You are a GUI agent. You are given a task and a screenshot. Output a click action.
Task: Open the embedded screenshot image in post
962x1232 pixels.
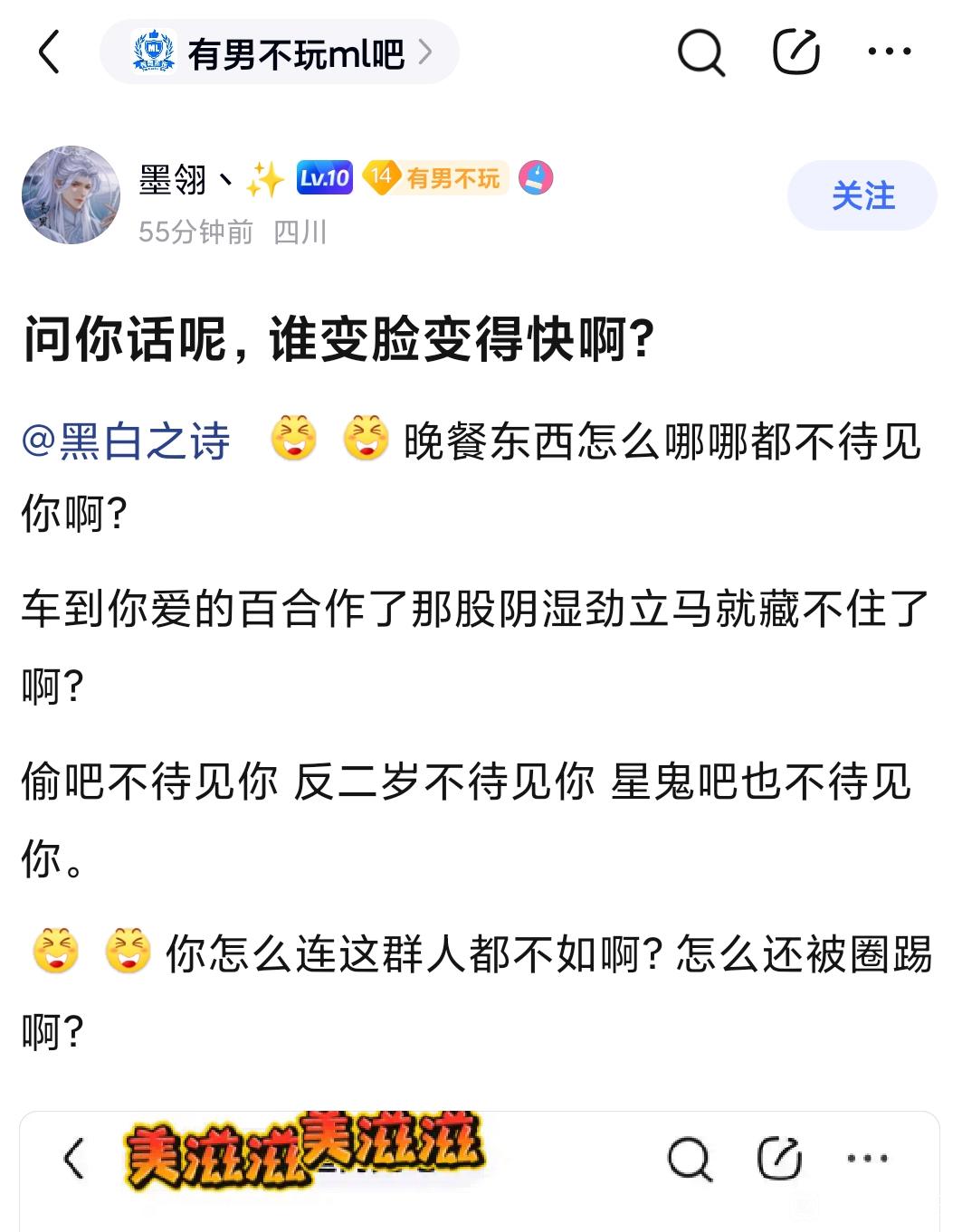[x=480, y=1171]
